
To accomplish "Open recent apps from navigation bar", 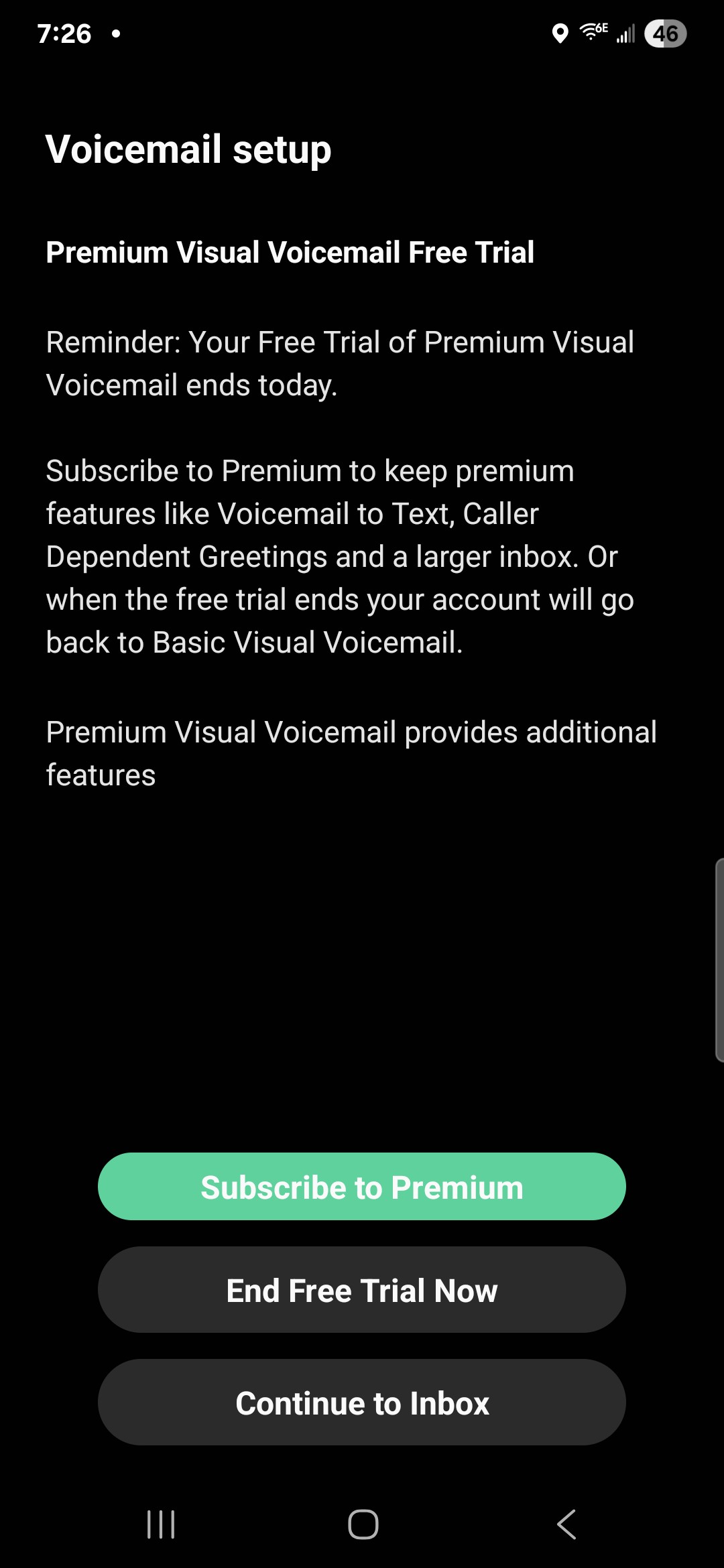I will click(161, 1524).
